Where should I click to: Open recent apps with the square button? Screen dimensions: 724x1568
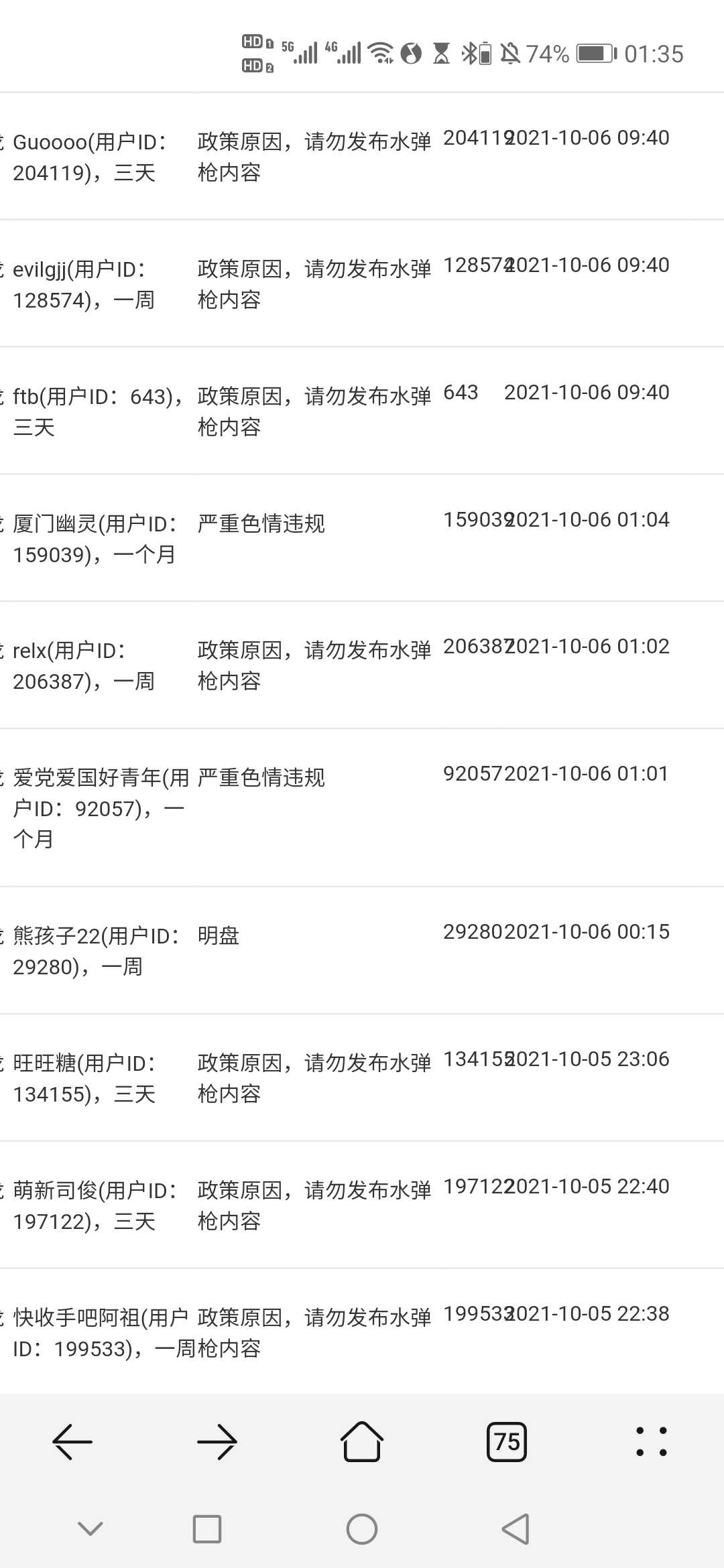coord(207,1529)
